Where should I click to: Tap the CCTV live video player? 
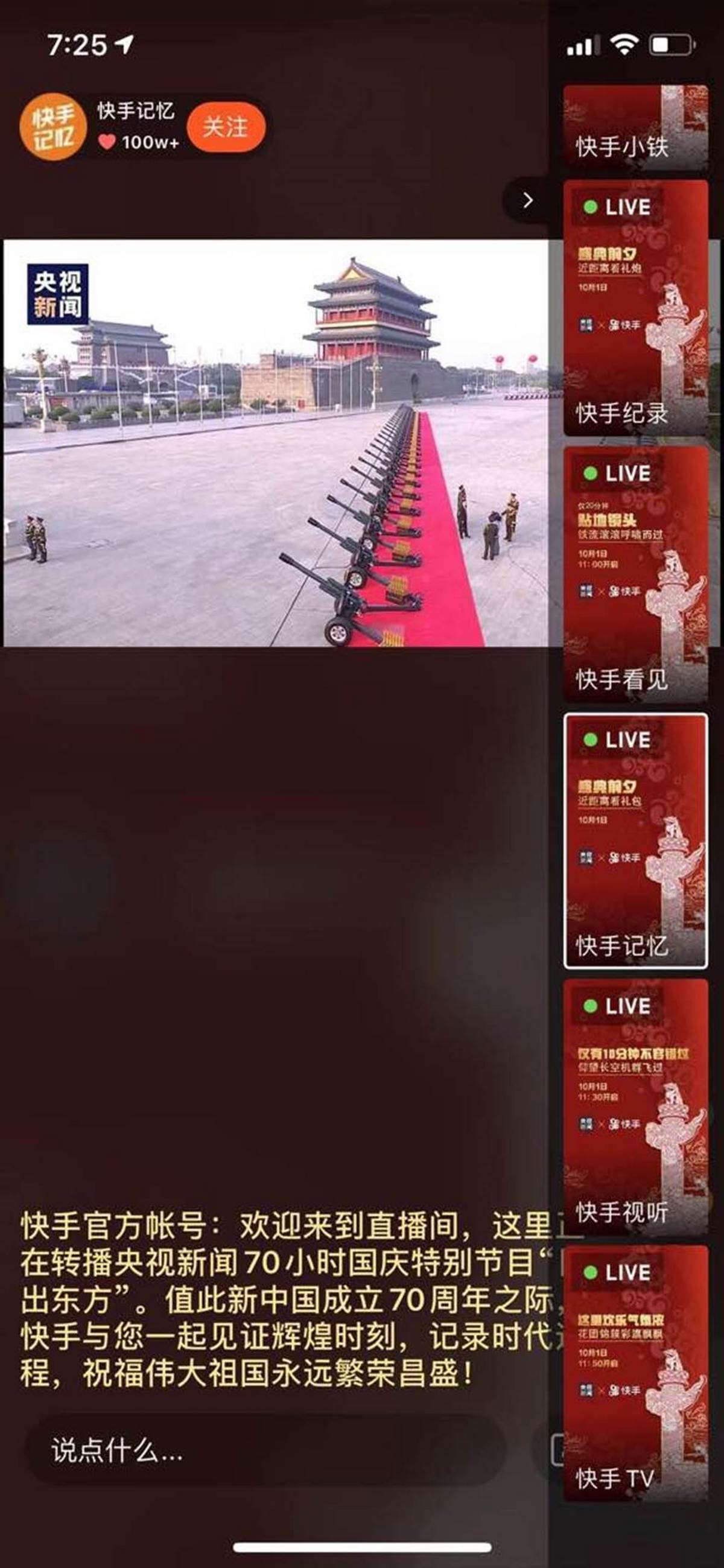point(275,442)
